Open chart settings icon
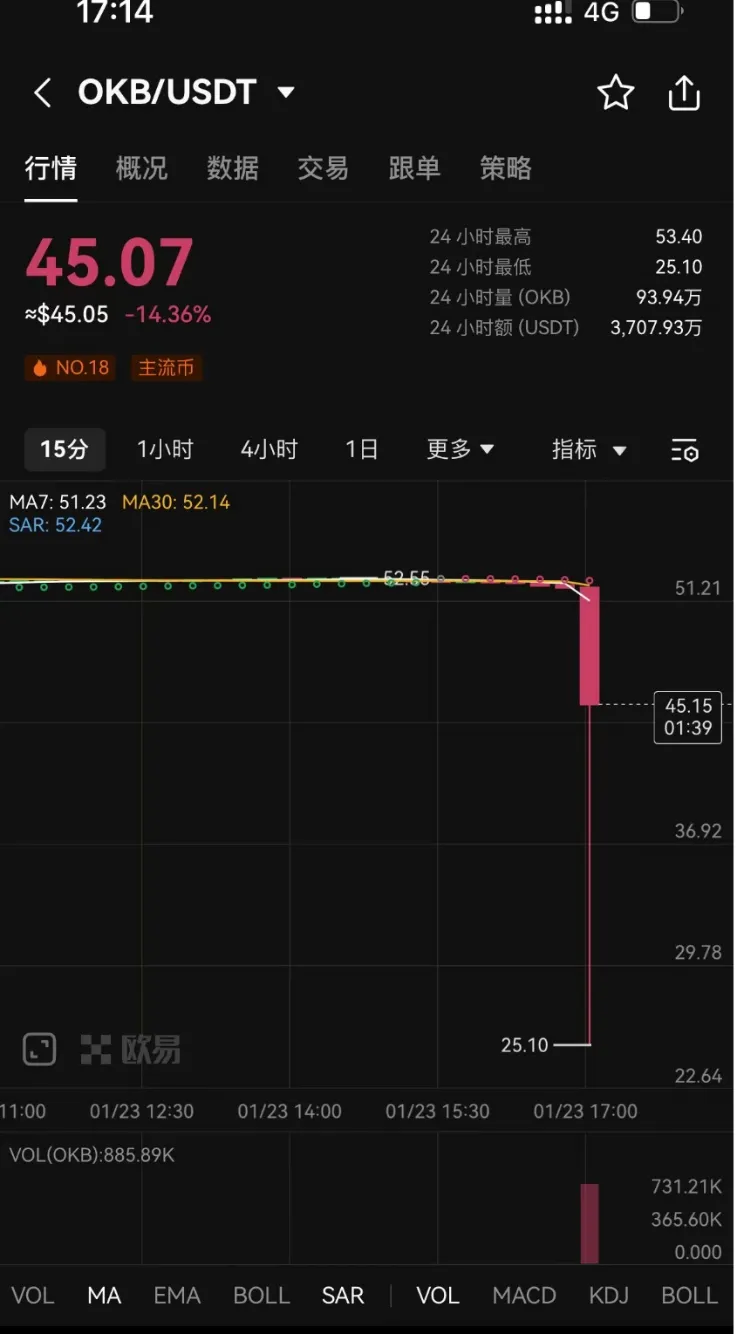Image resolution: width=737 pixels, height=1334 pixels. tap(684, 451)
